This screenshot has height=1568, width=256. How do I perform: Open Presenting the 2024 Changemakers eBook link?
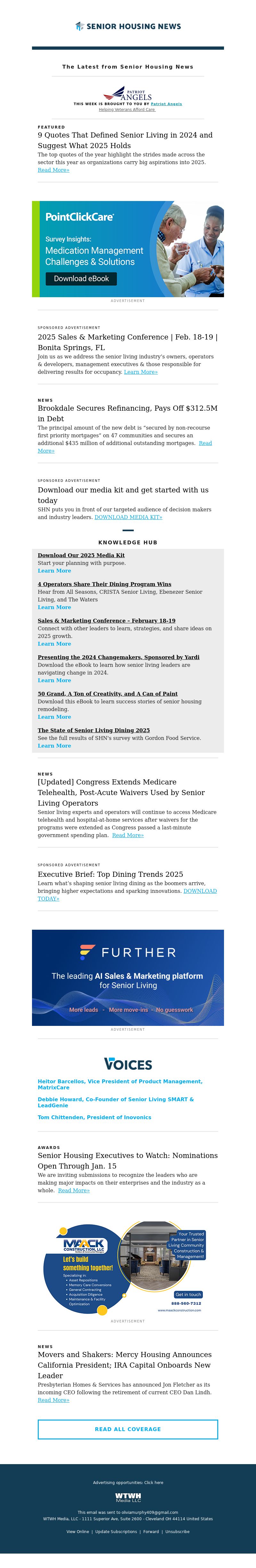pos(118,658)
